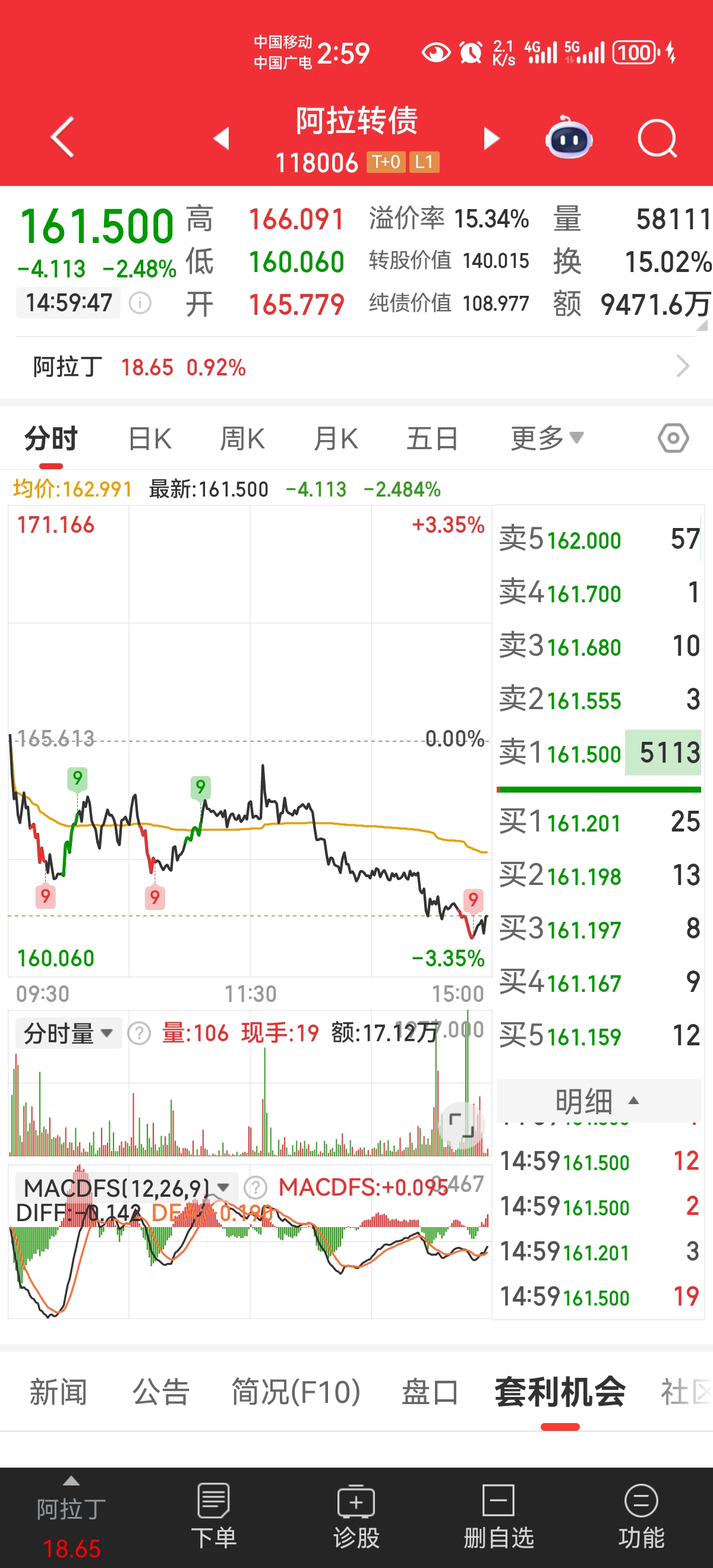This screenshot has width=713, height=1568.
Task: Switch to the next security with the right triangle
Action: point(491,138)
